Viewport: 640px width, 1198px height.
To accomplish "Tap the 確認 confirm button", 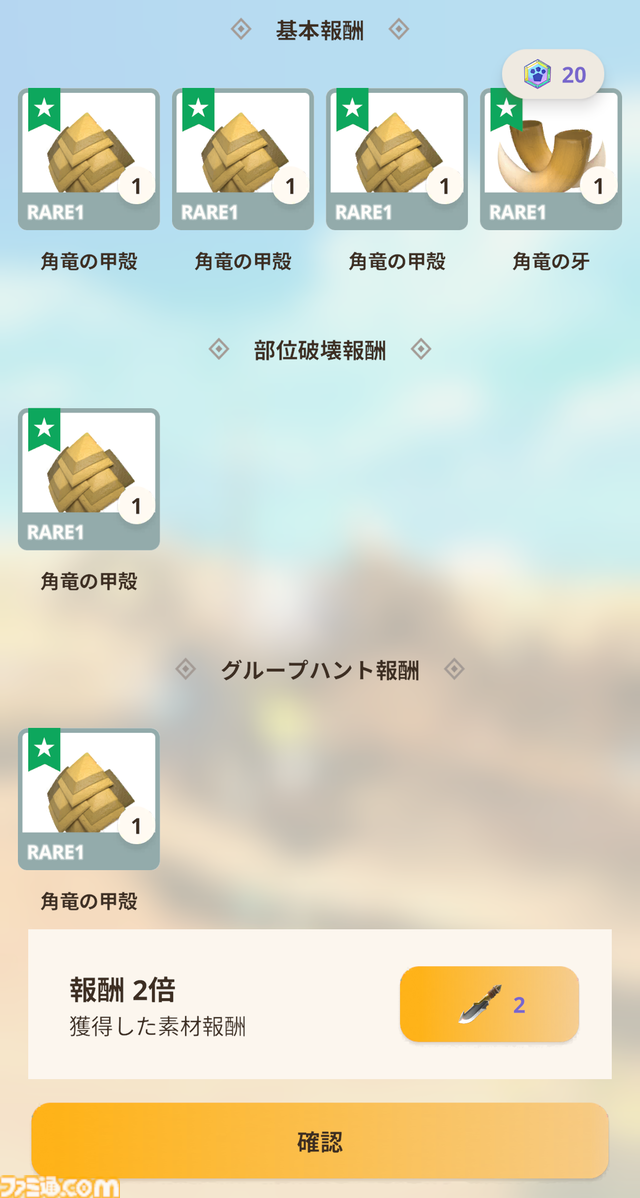I will (320, 1140).
